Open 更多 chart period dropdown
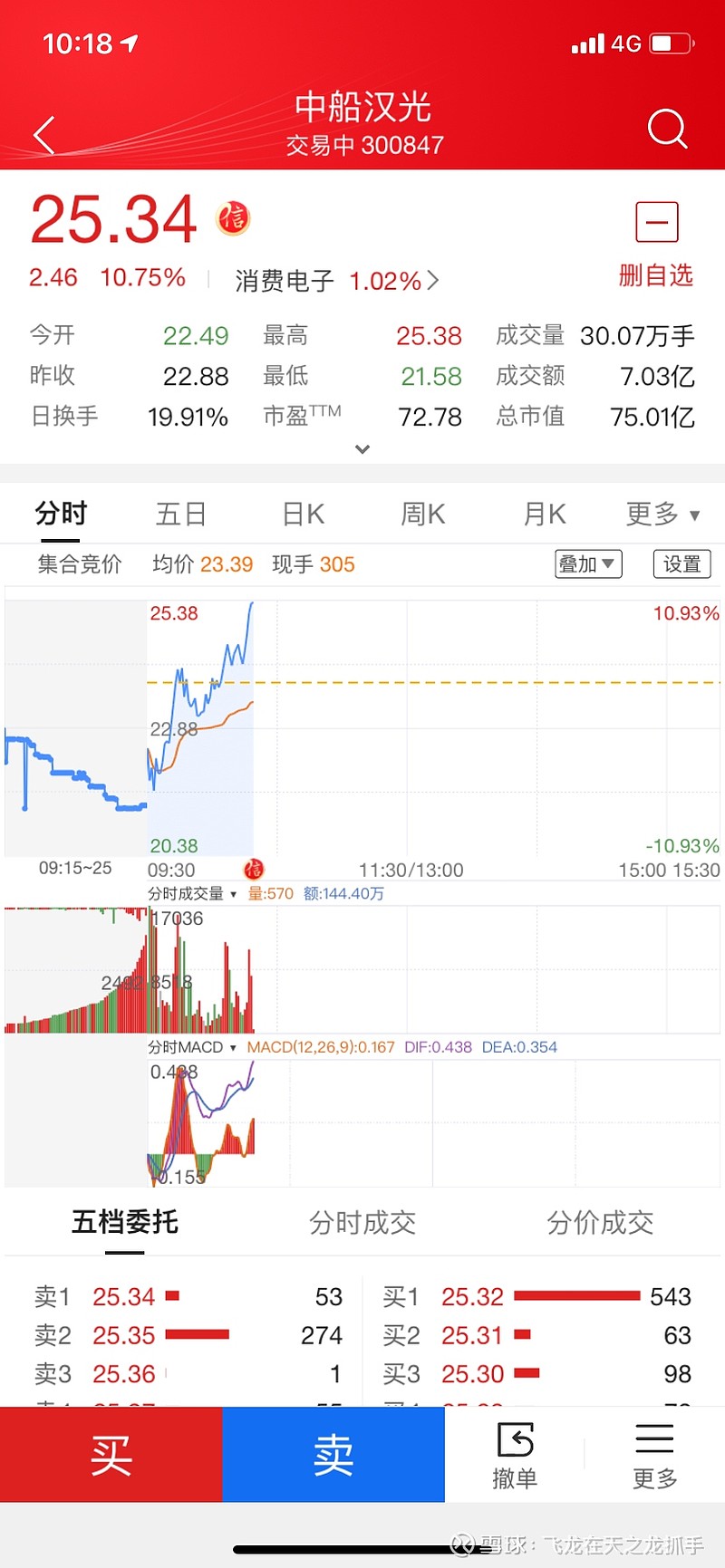 point(663,515)
